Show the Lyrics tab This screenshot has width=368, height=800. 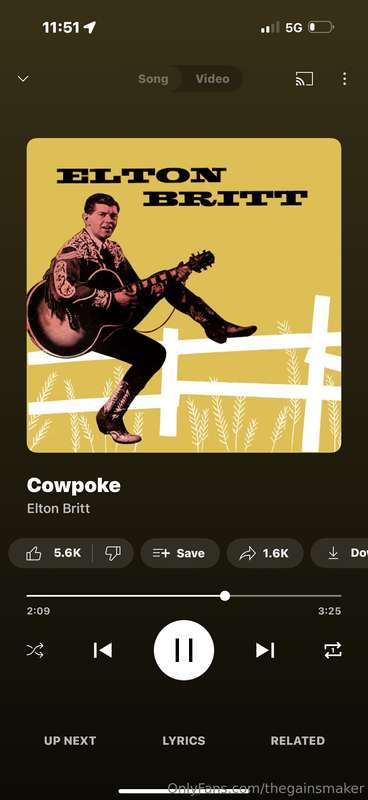(x=184, y=741)
